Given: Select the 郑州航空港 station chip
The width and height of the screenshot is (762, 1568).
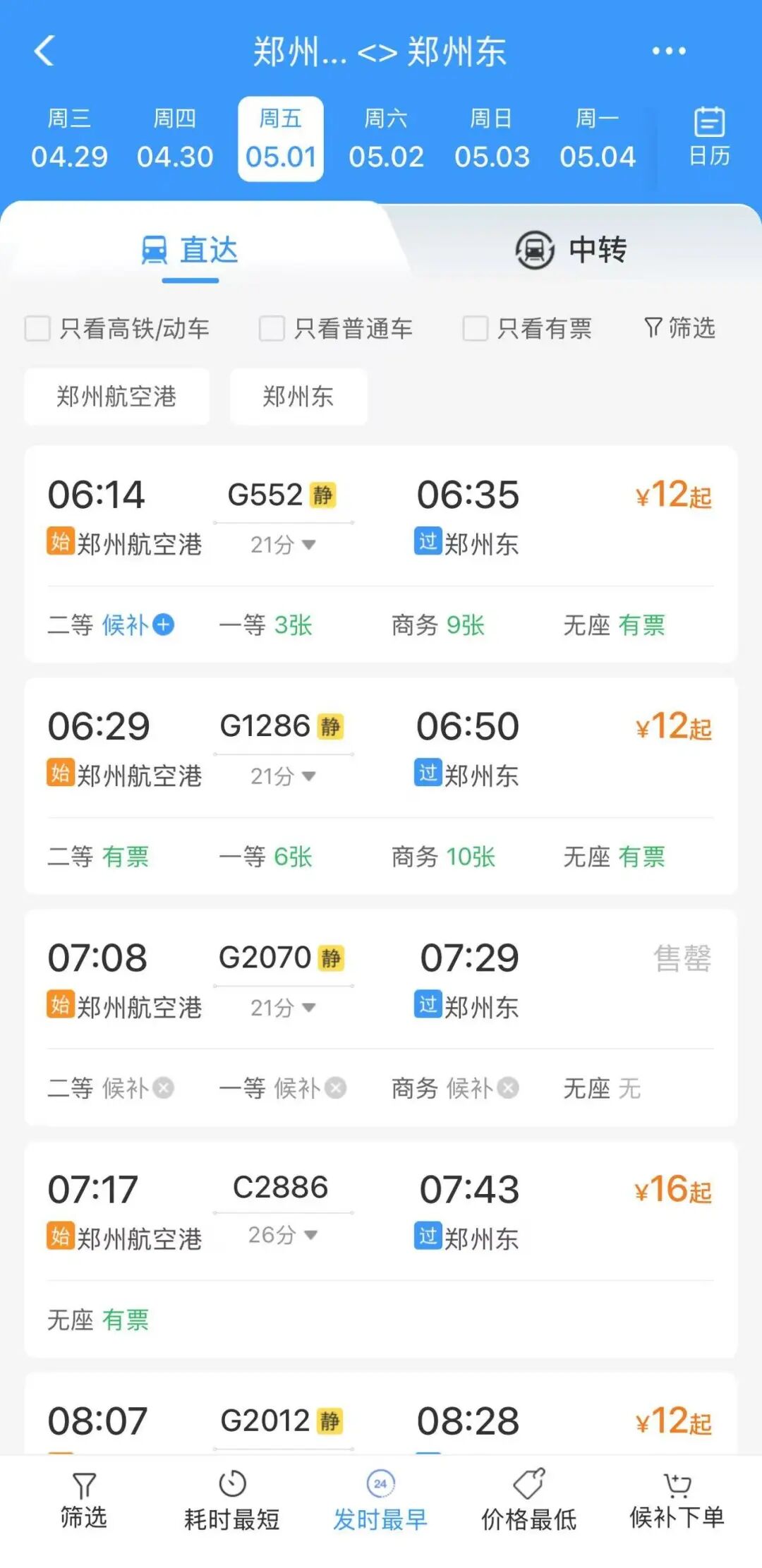Looking at the screenshot, I should tap(116, 397).
